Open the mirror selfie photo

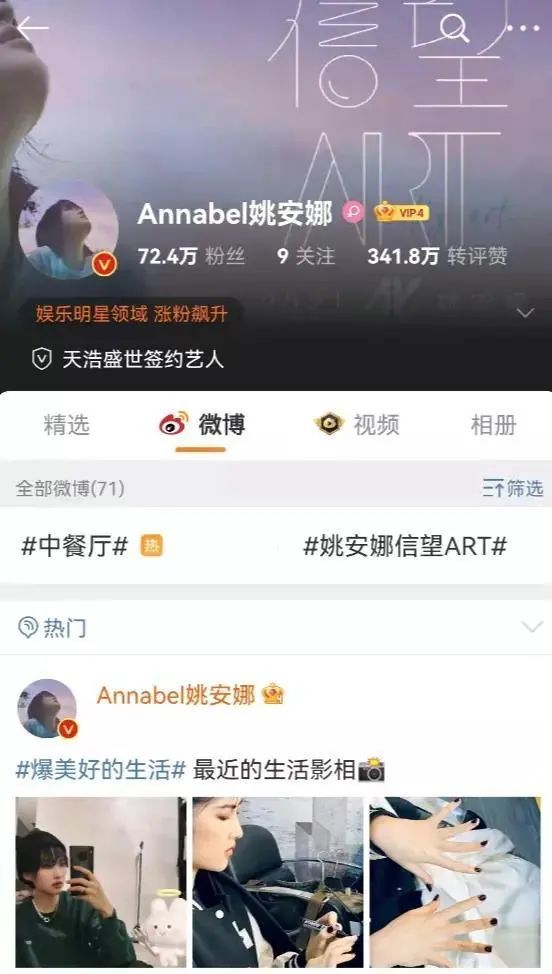coord(101,883)
